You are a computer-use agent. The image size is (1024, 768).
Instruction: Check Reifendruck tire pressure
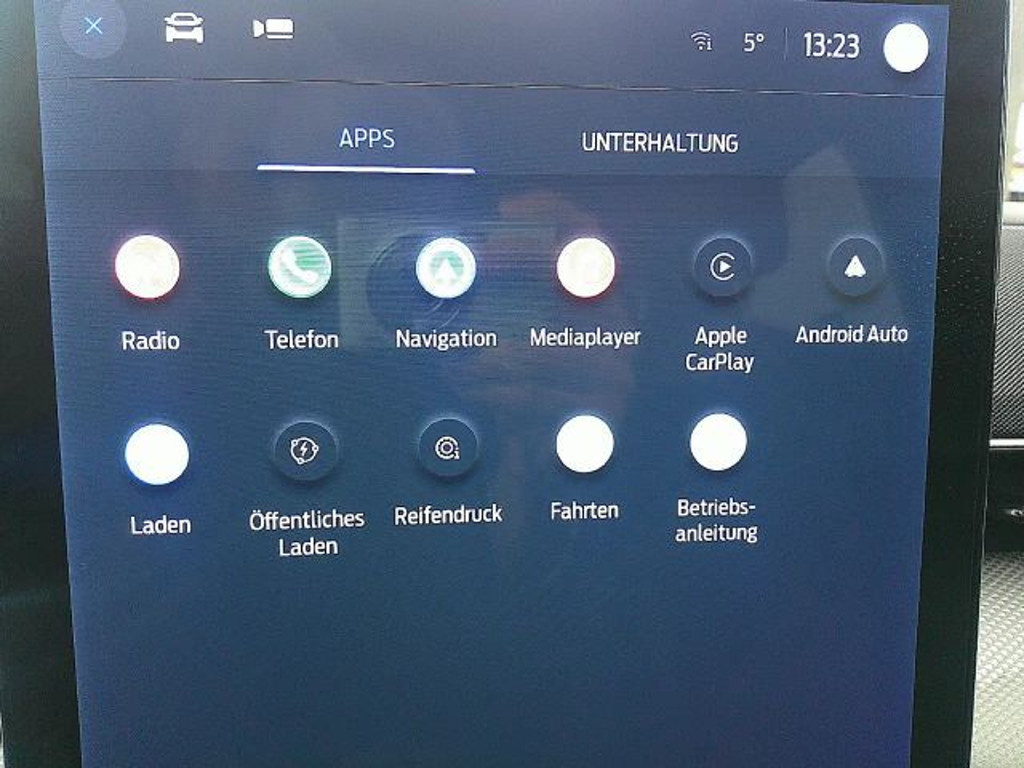click(x=447, y=448)
